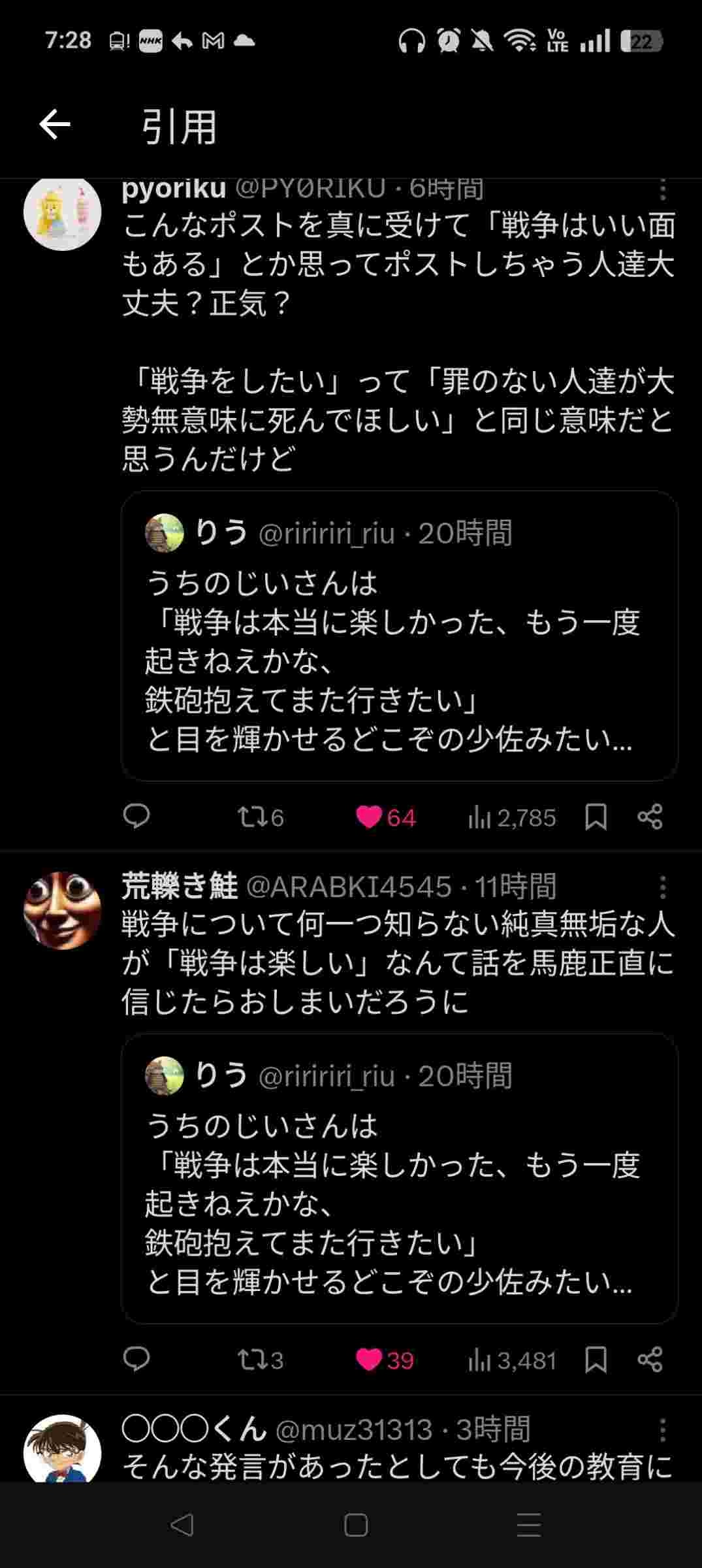The width and height of the screenshot is (702, 1568).
Task: Bookmark pyoriku's post
Action: click(596, 817)
